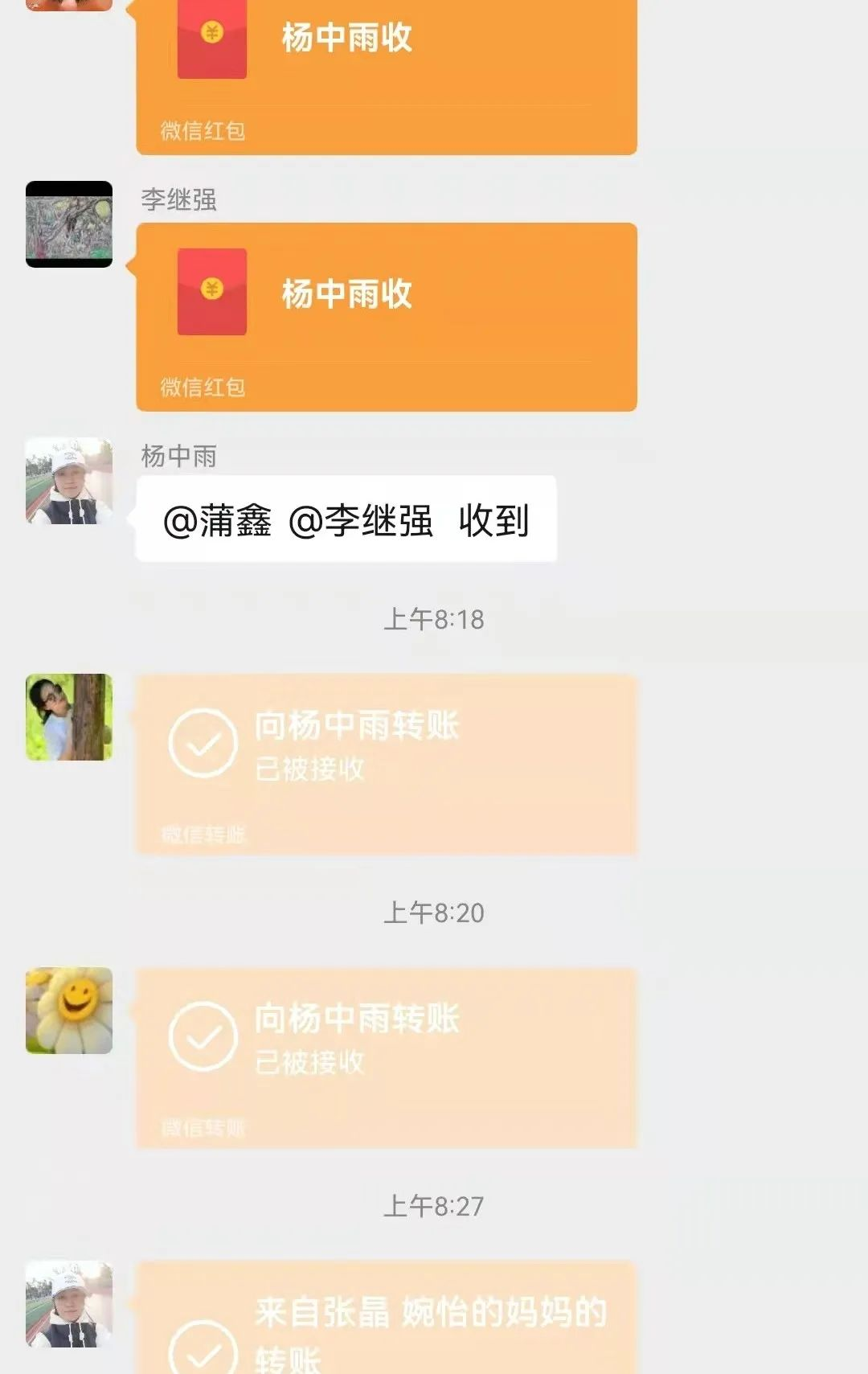View 李继强's profile via his avatar
The height and width of the screenshot is (1374, 868).
(x=69, y=224)
